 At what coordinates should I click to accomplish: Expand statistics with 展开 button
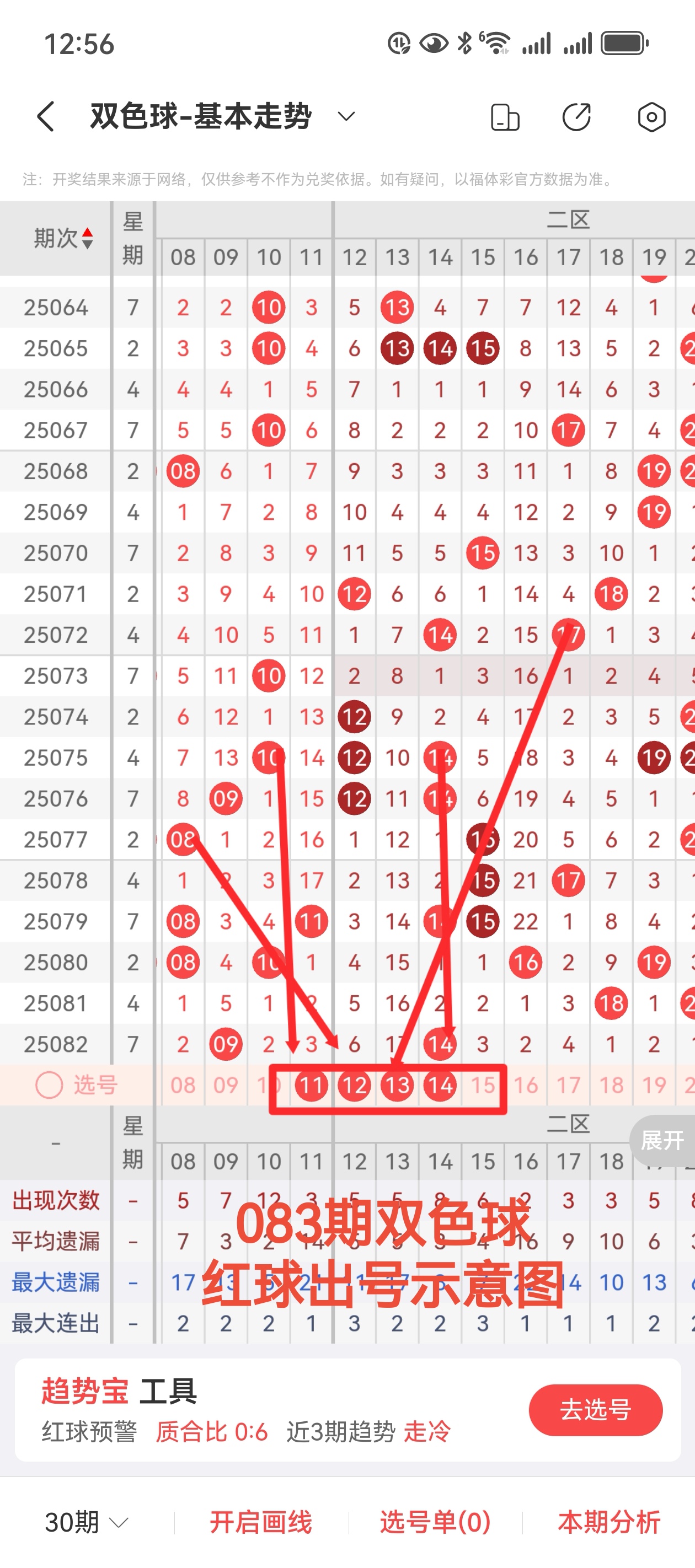[x=662, y=1140]
